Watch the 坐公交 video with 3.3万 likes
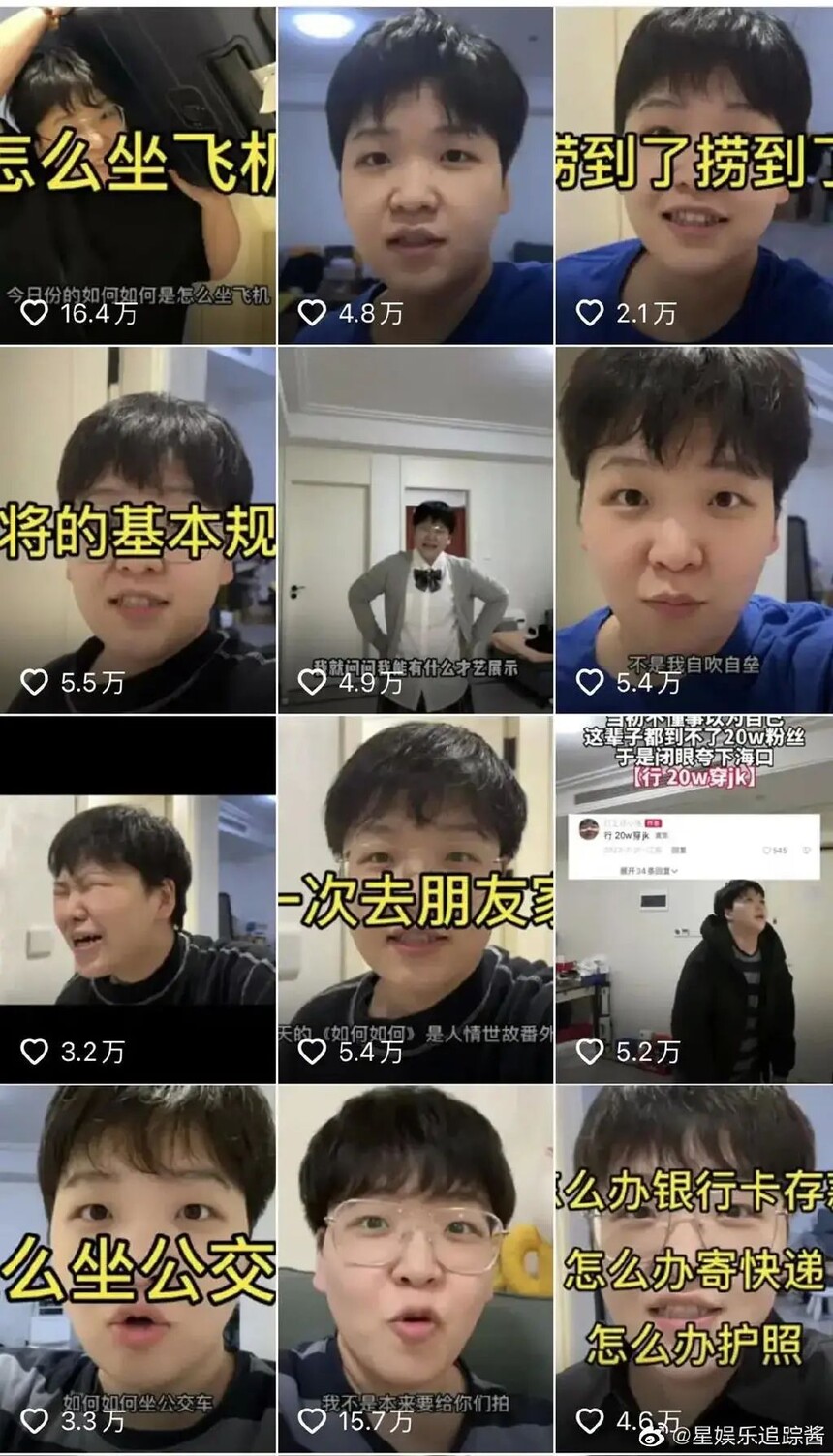Viewport: 833px width, 1456px height. tap(138, 1269)
